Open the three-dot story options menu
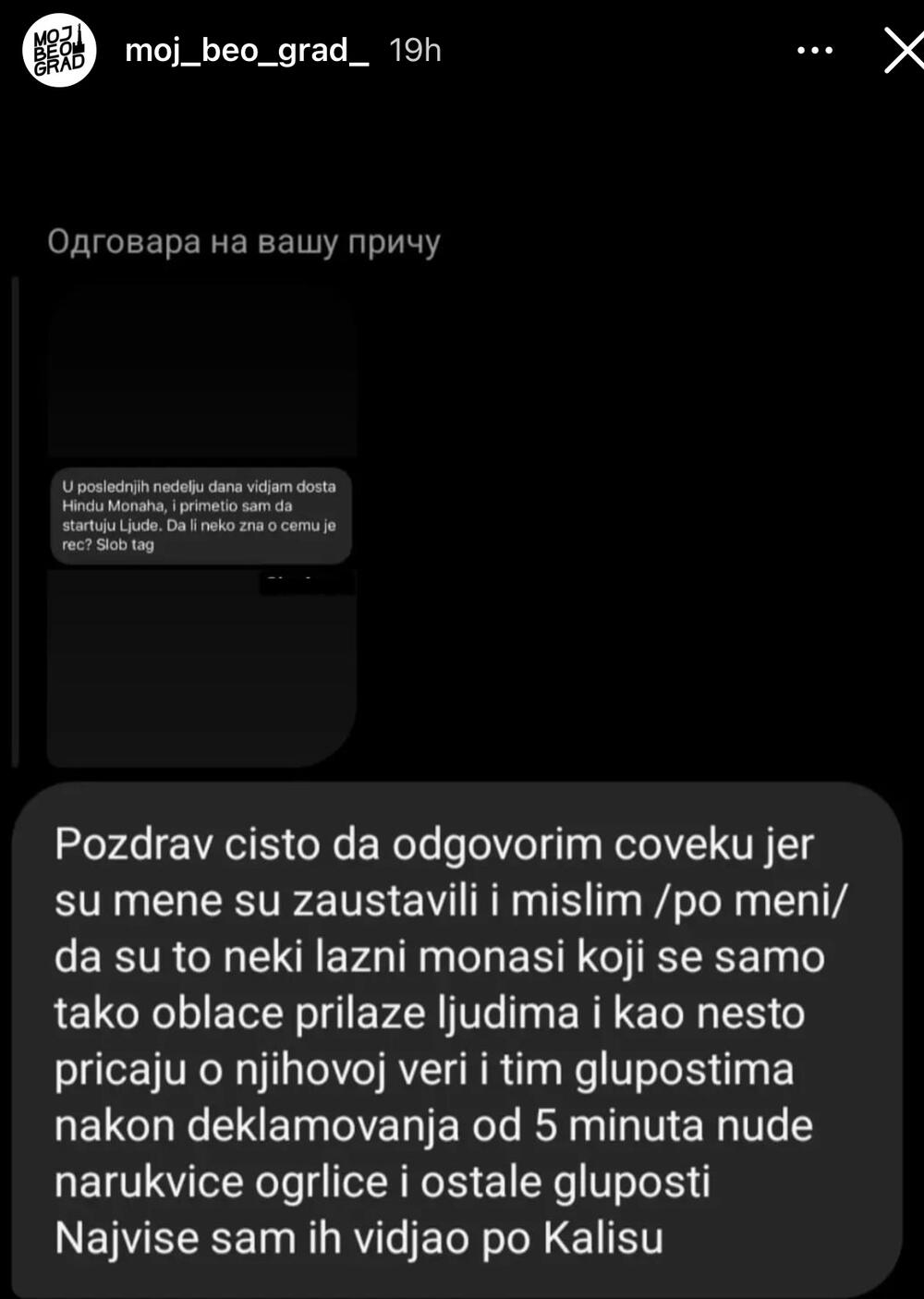 (x=814, y=50)
